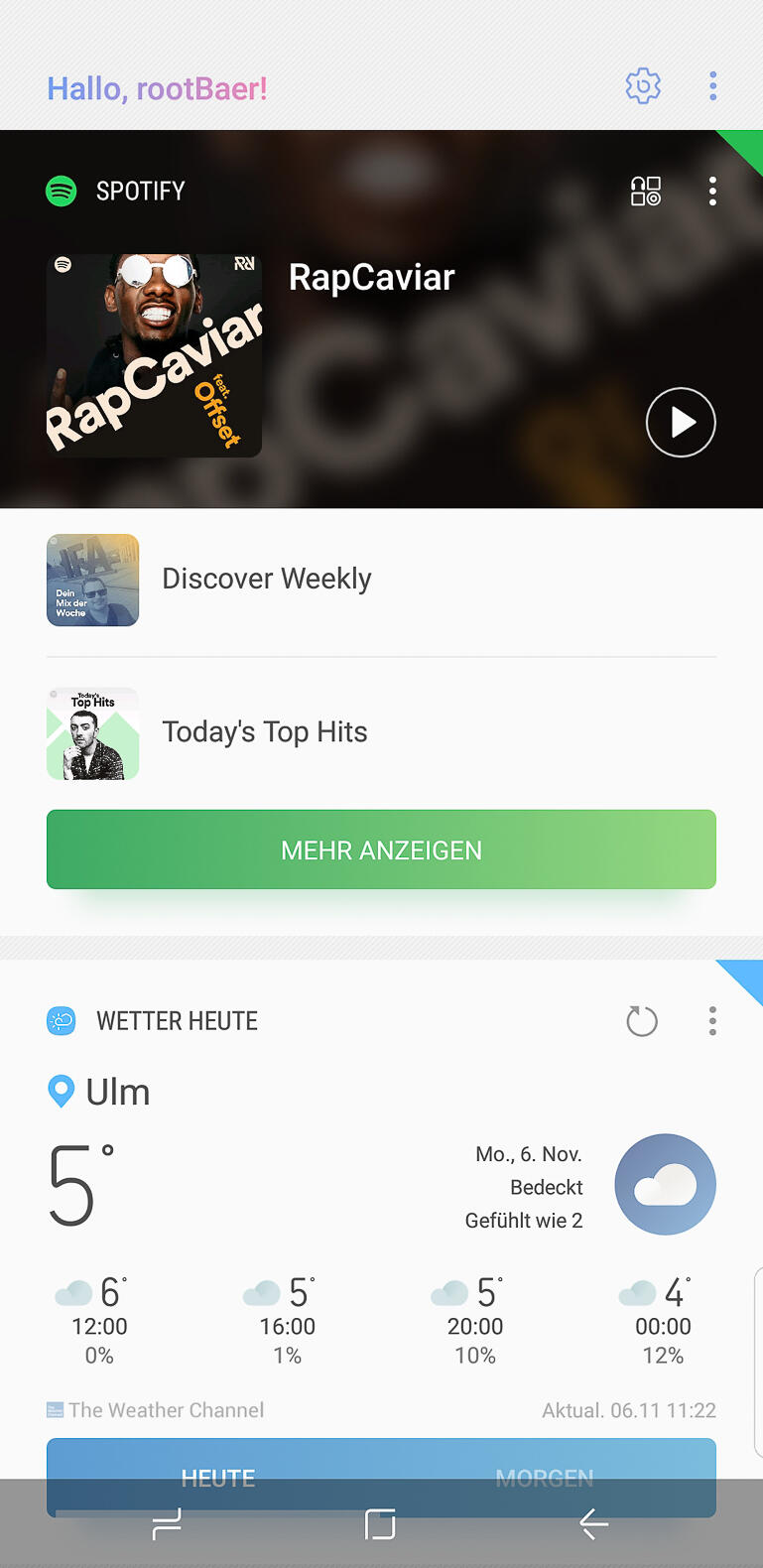Open Today's Top Hits playlist
This screenshot has width=763, height=1568.
click(264, 732)
